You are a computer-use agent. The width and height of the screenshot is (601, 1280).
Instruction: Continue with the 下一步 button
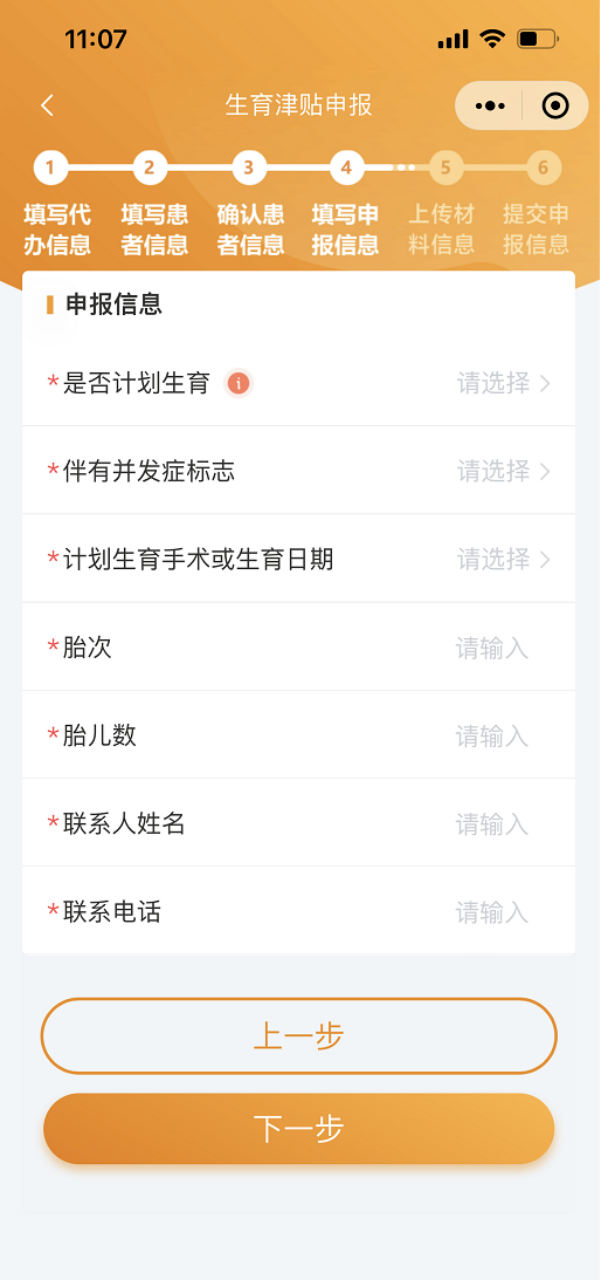[299, 1128]
